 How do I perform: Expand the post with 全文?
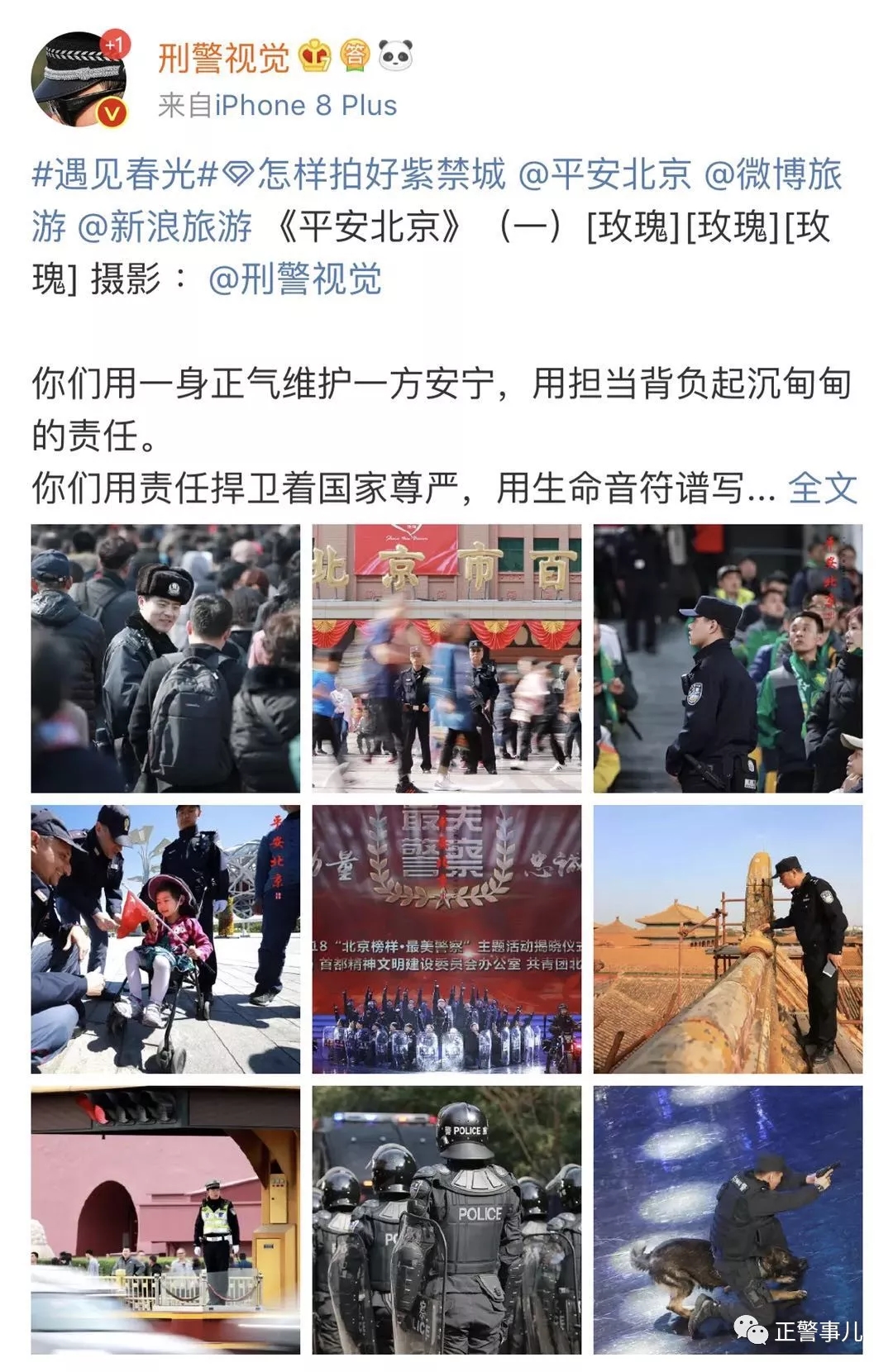point(823,488)
